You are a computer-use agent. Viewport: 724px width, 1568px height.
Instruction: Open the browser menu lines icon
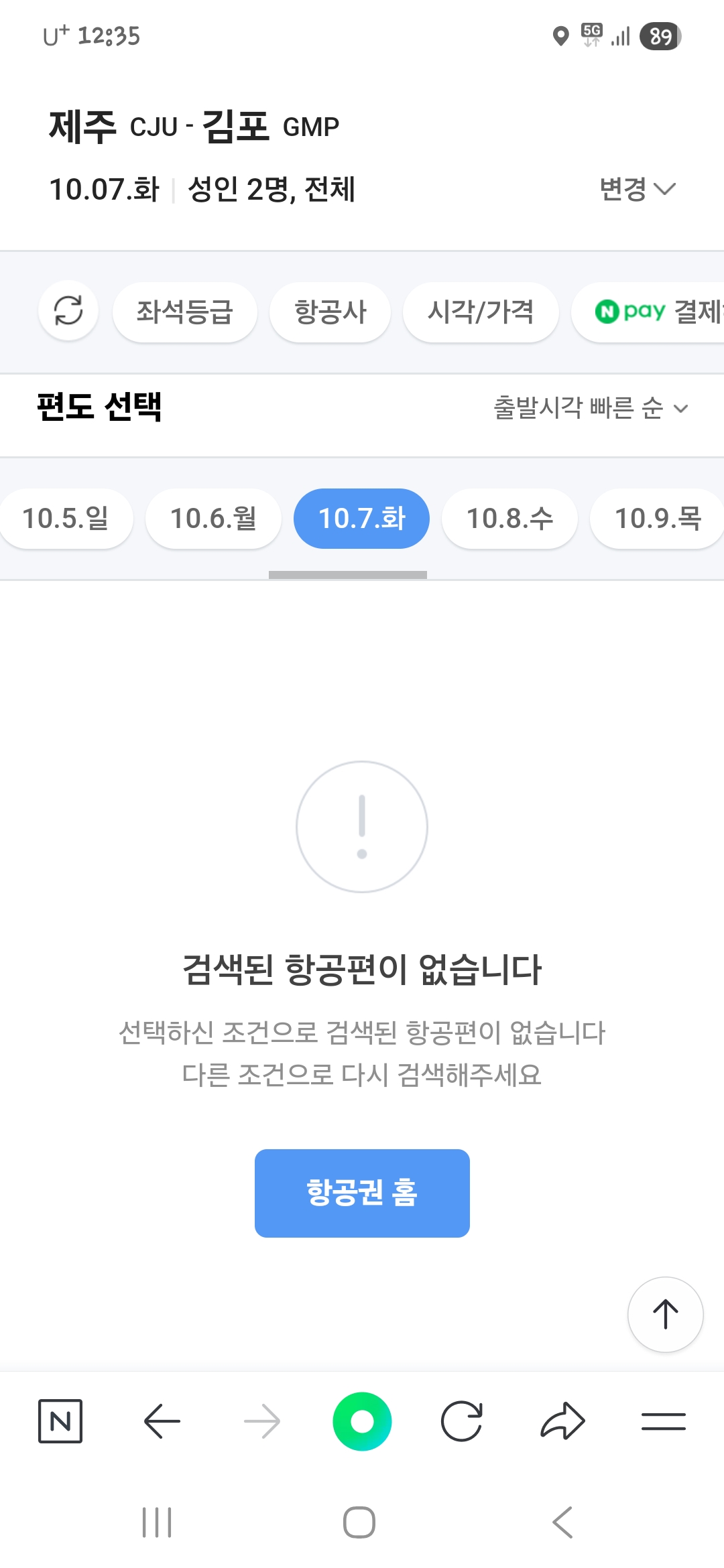click(663, 1421)
